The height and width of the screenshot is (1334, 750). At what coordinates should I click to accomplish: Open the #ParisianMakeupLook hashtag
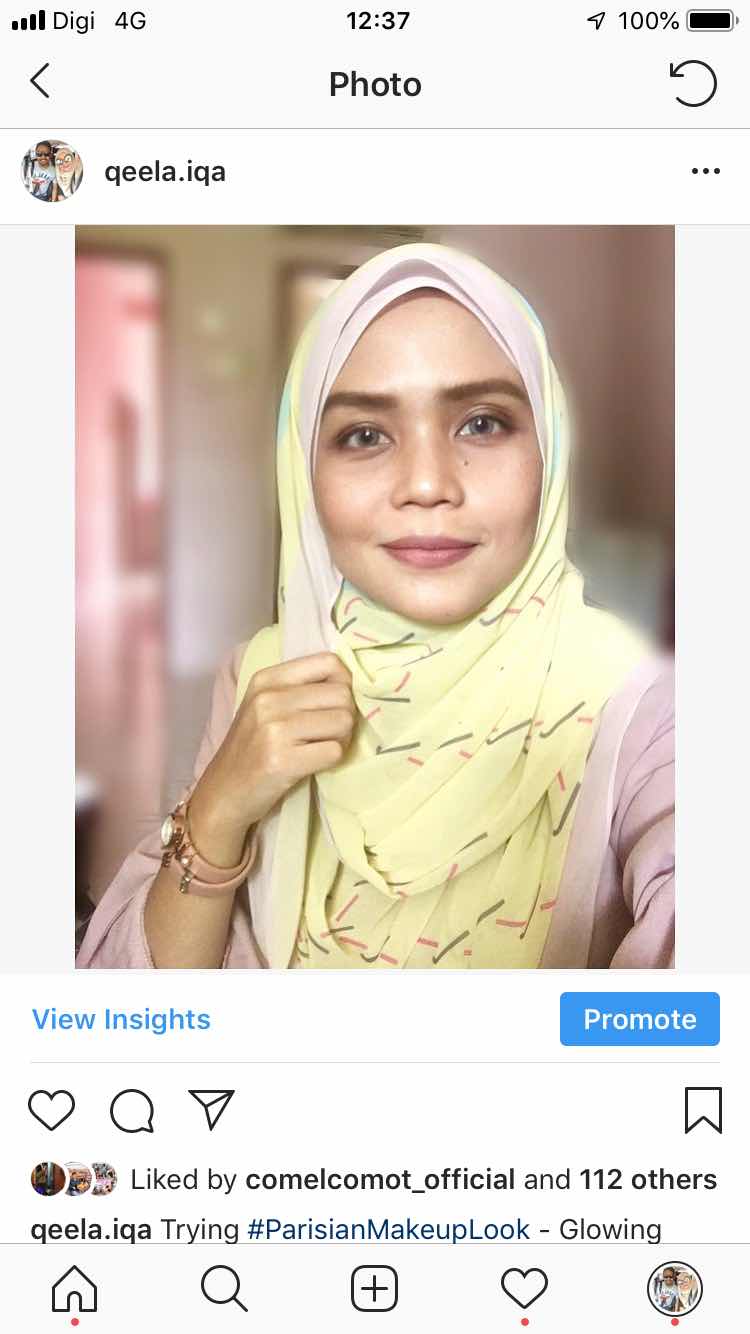coord(388,1229)
